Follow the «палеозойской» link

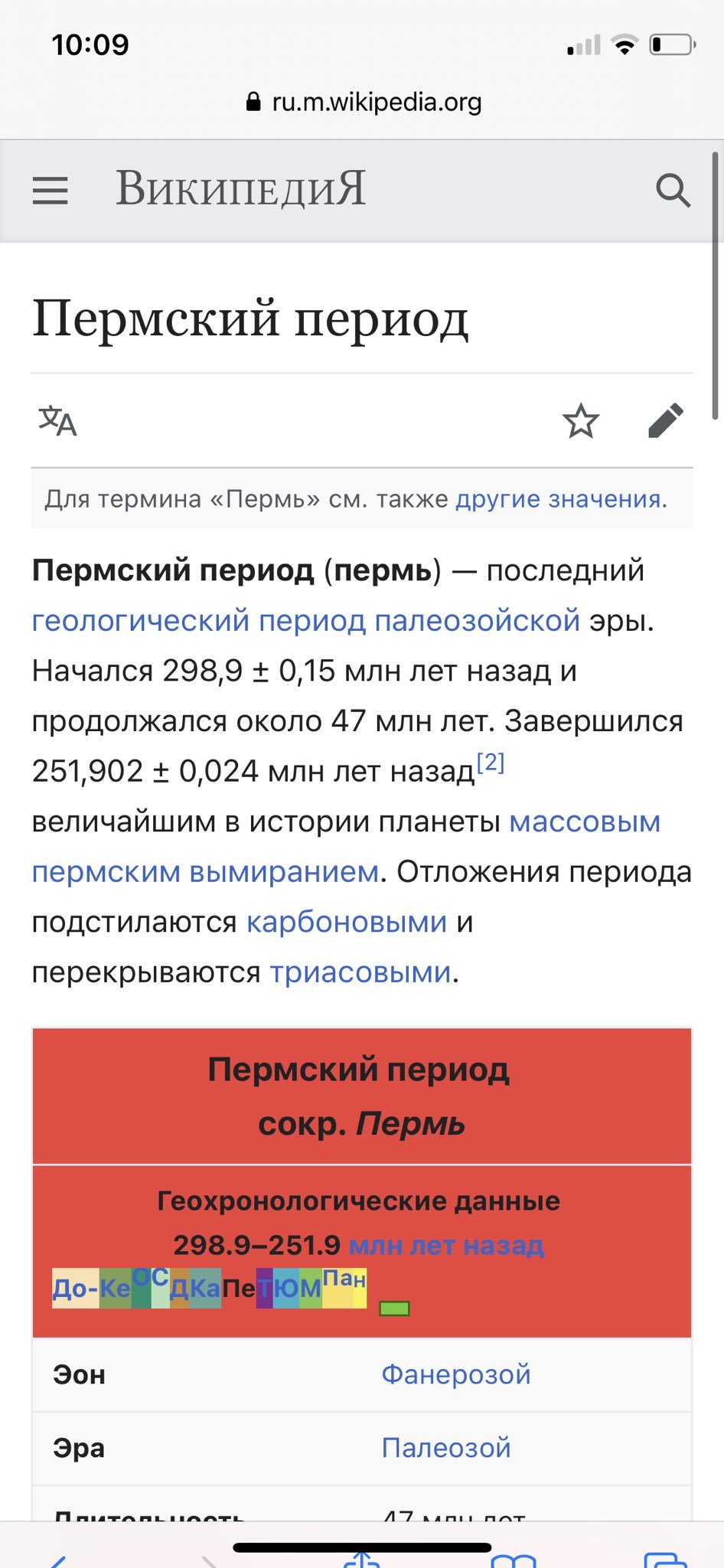coord(477,620)
